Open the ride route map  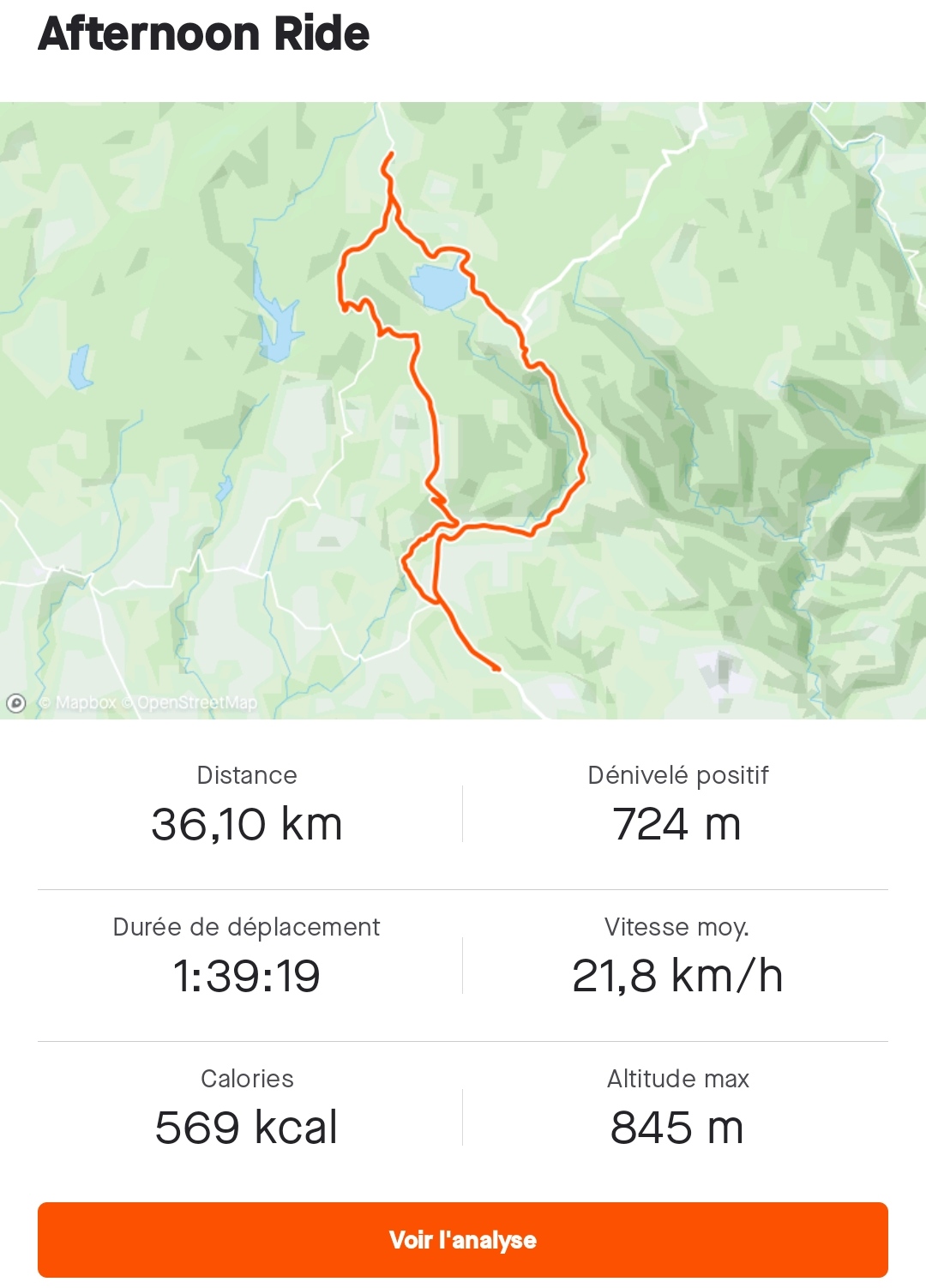pyautogui.click(x=463, y=410)
